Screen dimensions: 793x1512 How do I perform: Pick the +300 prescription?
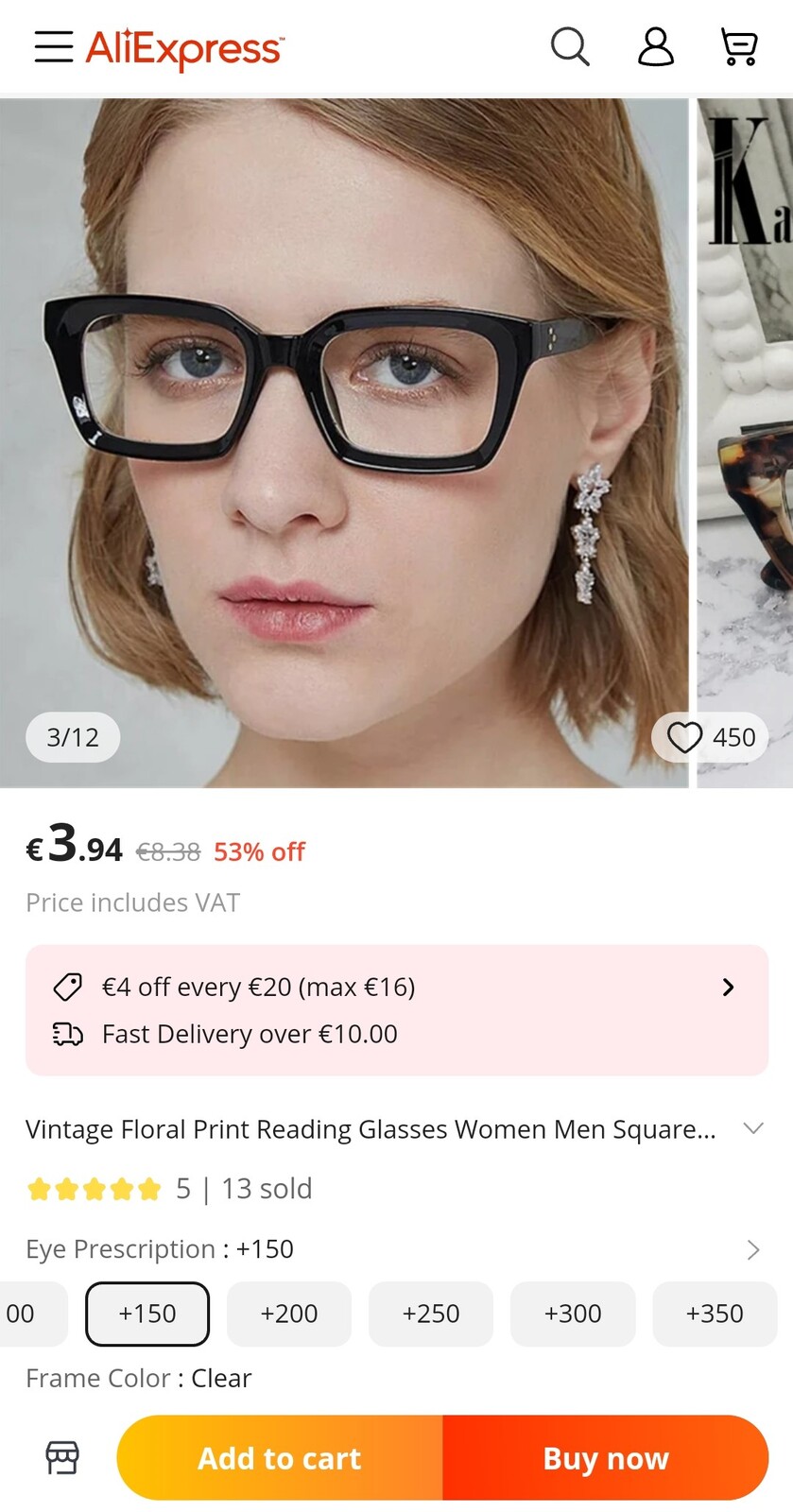click(x=573, y=1314)
